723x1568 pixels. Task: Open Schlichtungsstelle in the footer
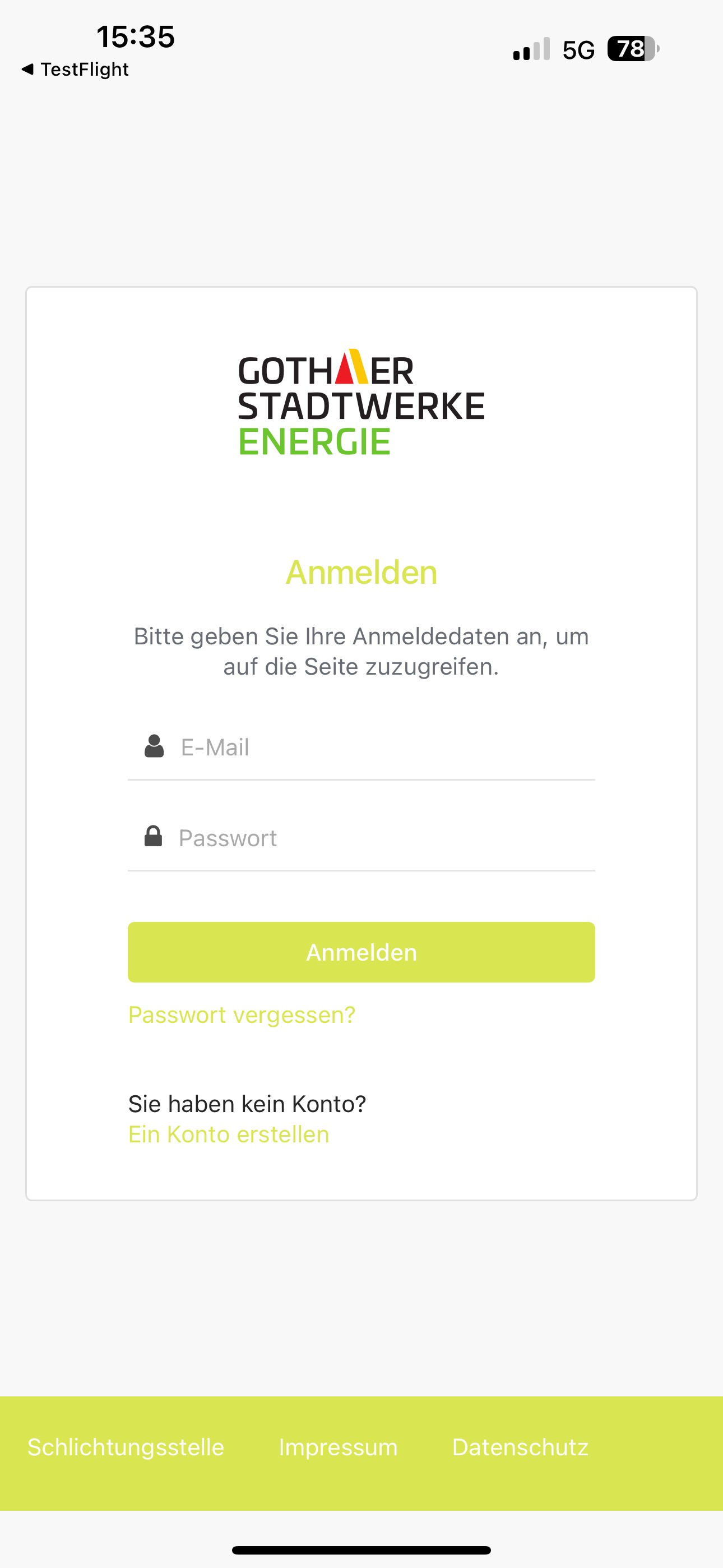126,1447
